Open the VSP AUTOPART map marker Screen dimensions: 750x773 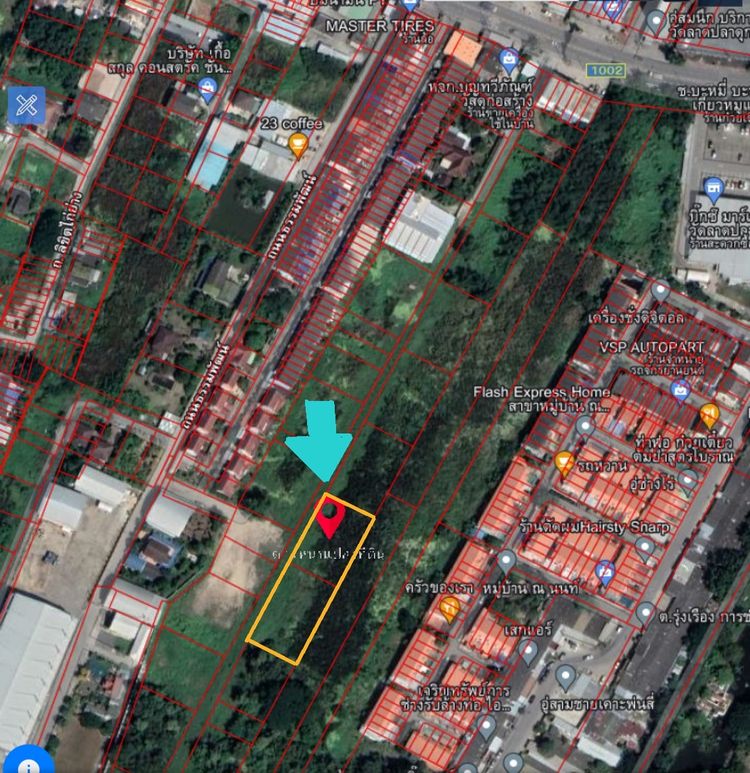pos(680,389)
